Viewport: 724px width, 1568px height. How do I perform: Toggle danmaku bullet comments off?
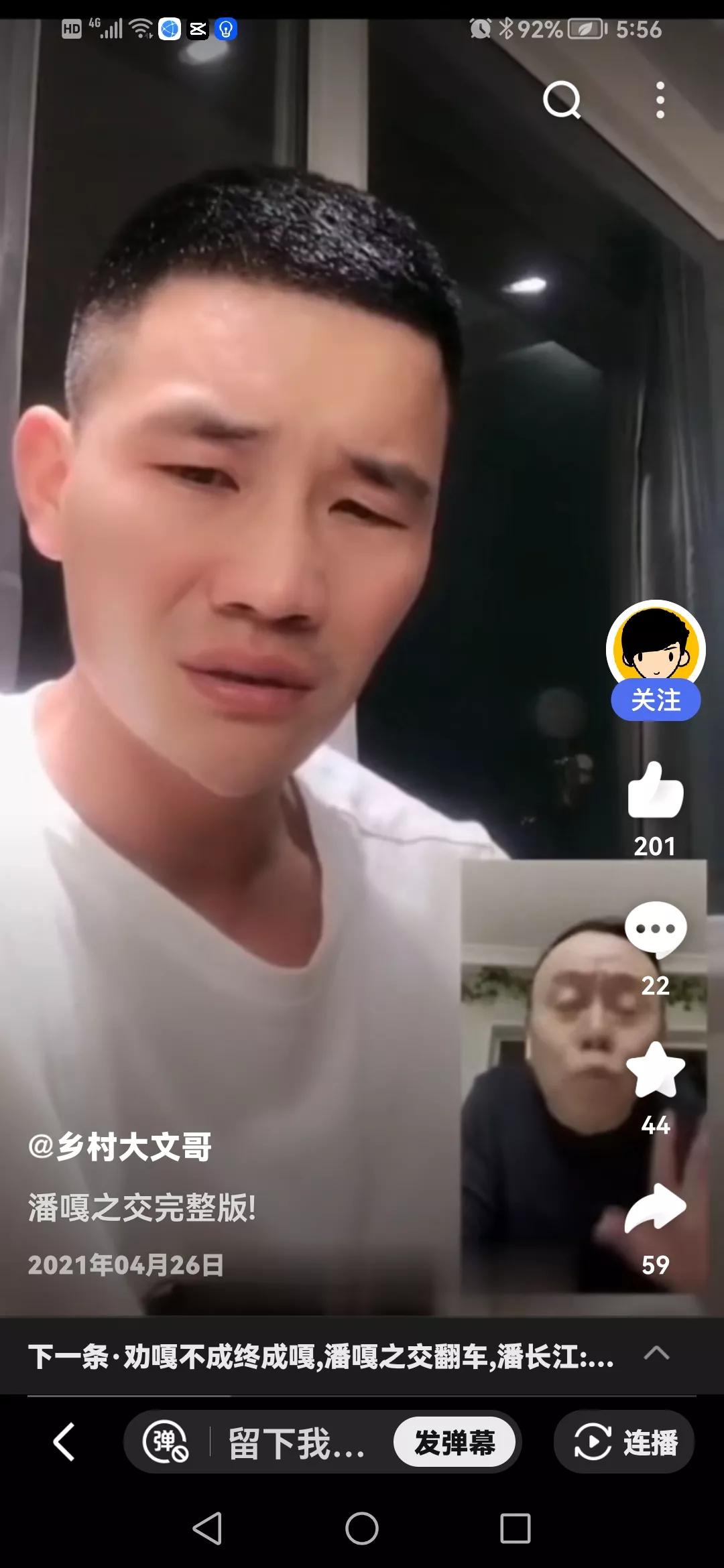pyautogui.click(x=166, y=1442)
